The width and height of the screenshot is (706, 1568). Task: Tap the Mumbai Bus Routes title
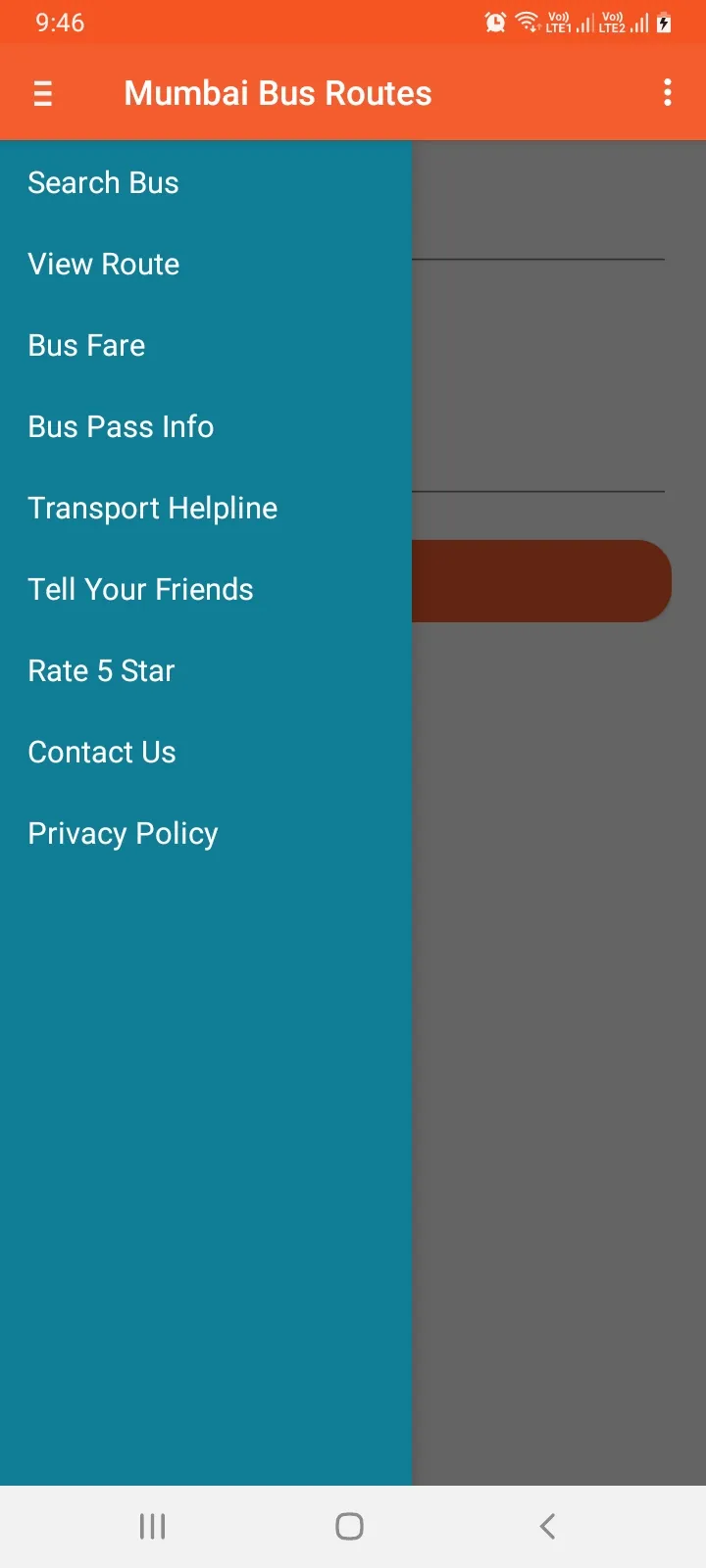click(x=277, y=93)
